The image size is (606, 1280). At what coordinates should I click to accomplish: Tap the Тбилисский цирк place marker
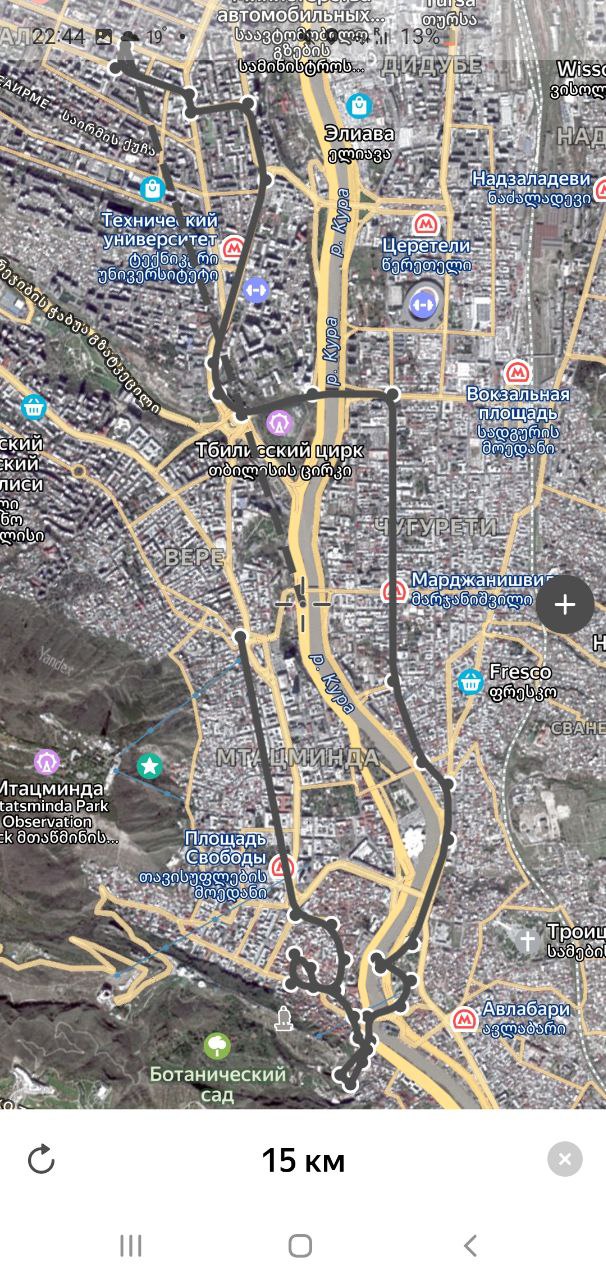pyautogui.click(x=277, y=423)
